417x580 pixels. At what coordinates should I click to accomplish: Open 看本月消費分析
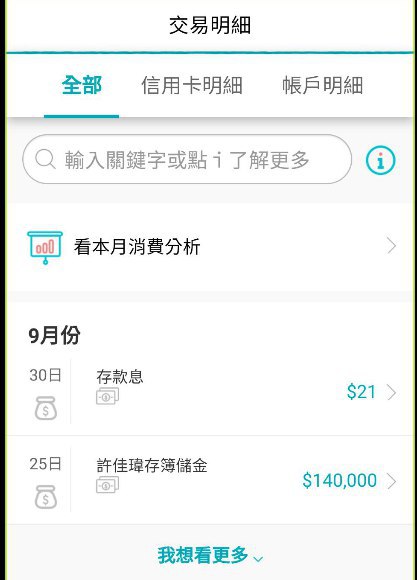pos(210,246)
